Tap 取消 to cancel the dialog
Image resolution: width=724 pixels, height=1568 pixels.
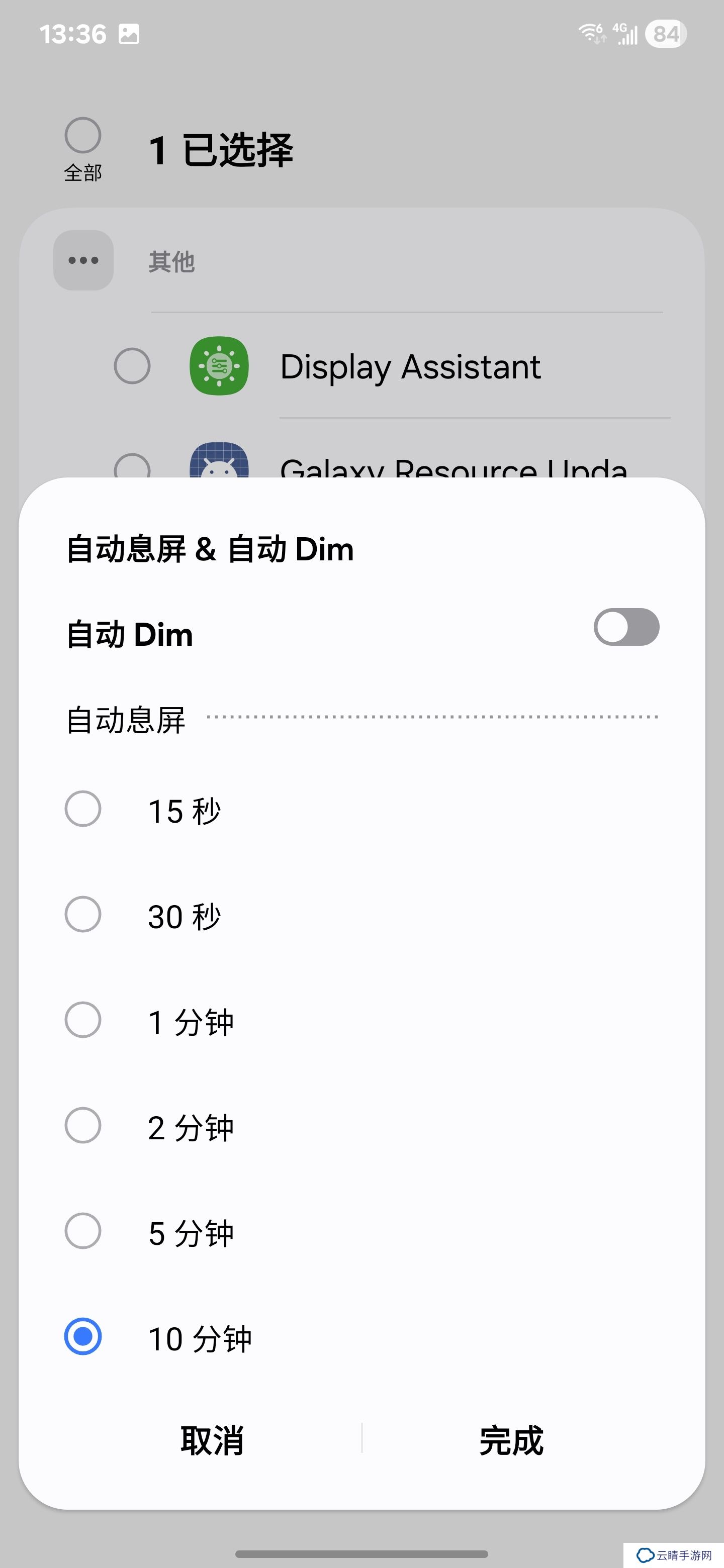pyautogui.click(x=212, y=1440)
